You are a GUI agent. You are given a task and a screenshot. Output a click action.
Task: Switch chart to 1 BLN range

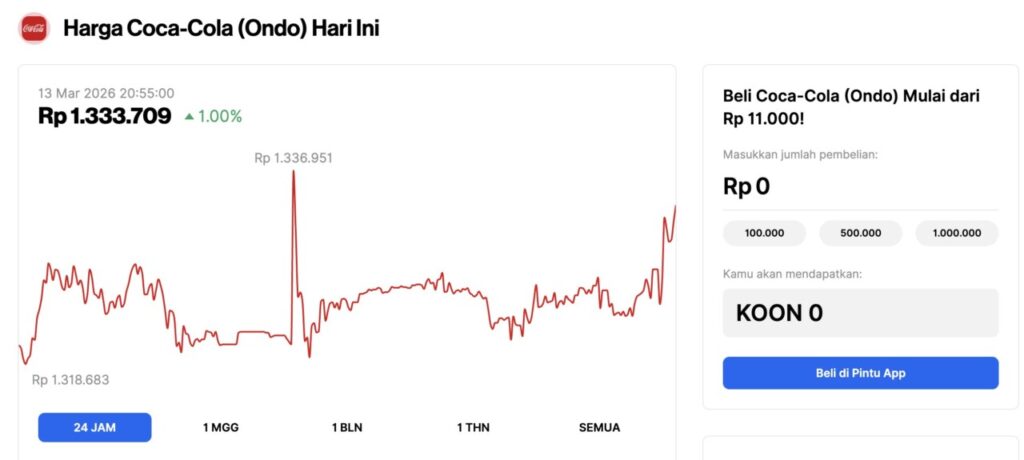347,427
